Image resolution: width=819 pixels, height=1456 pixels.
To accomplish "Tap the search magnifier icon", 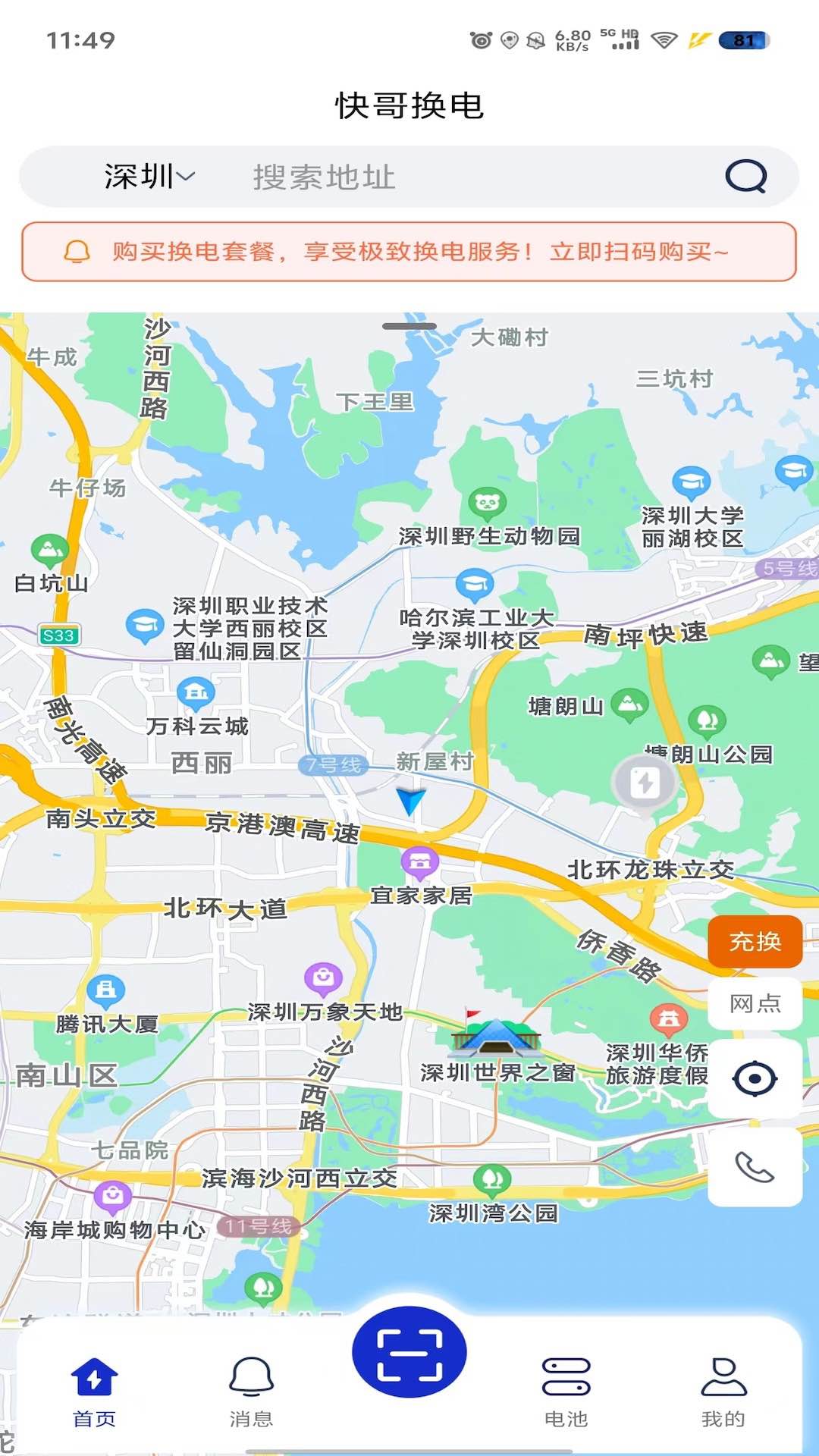I will pyautogui.click(x=746, y=177).
